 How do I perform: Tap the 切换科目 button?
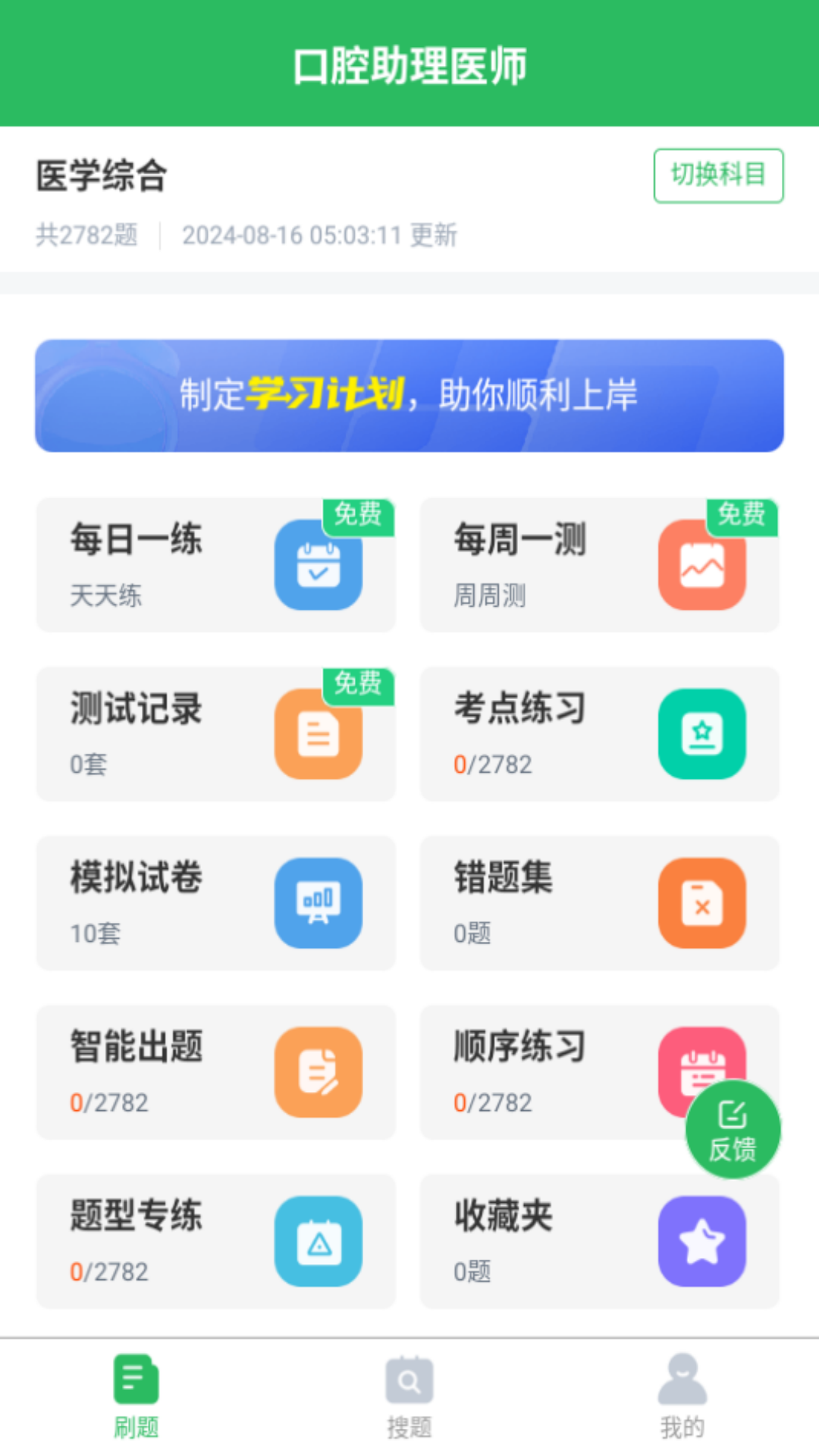(717, 176)
